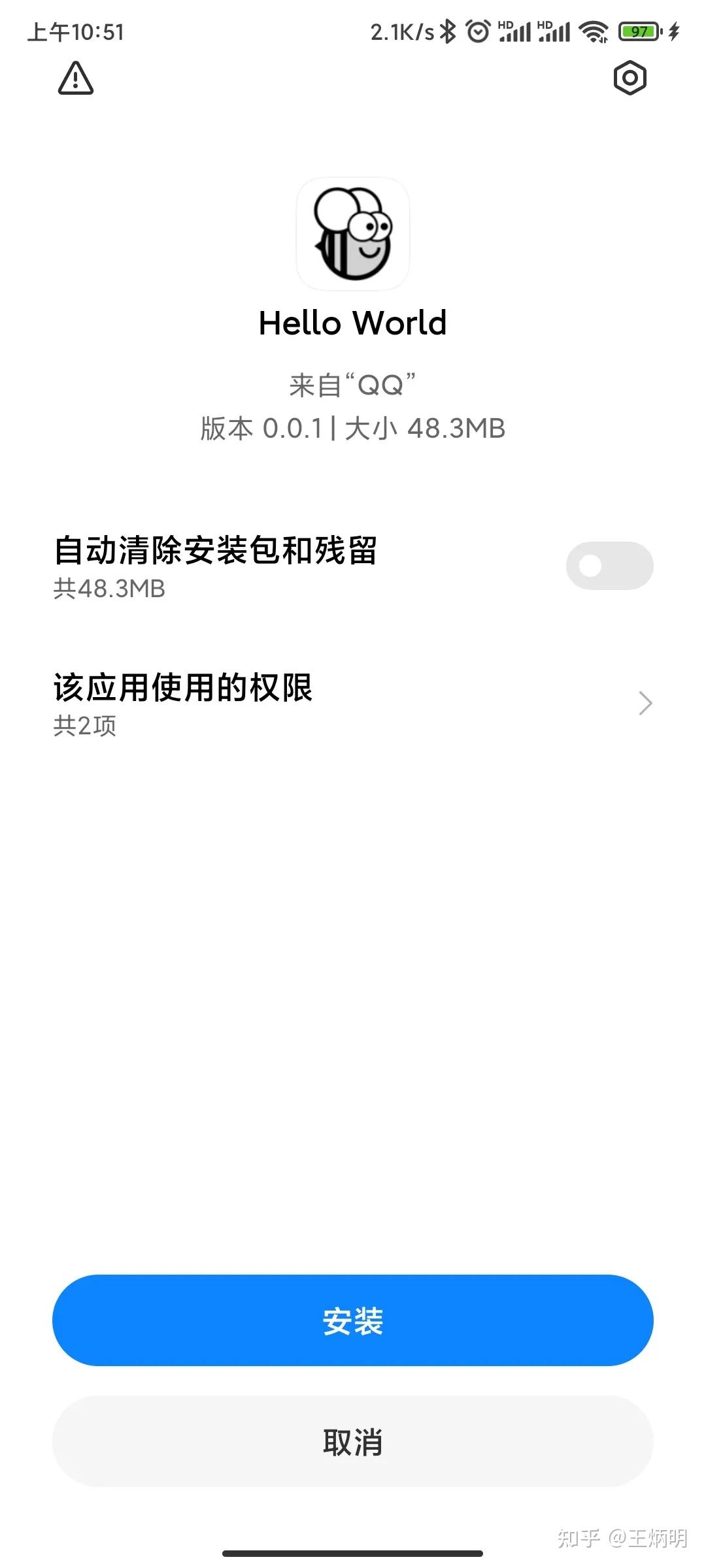This screenshot has width=706, height=1568.
Task: Click the warning triangle icon
Action: [75, 78]
